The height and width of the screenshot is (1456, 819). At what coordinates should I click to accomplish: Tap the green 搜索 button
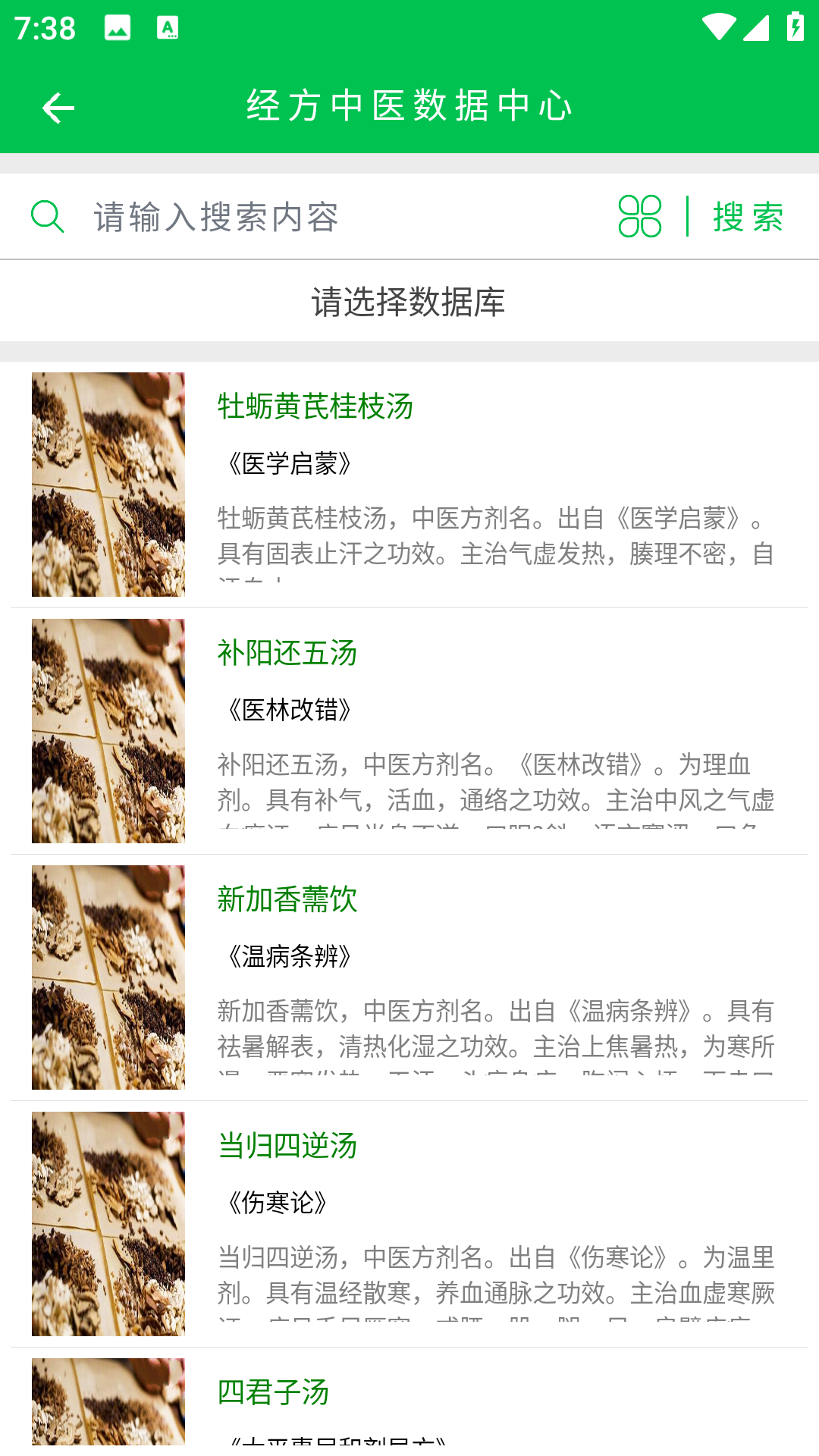tap(748, 218)
